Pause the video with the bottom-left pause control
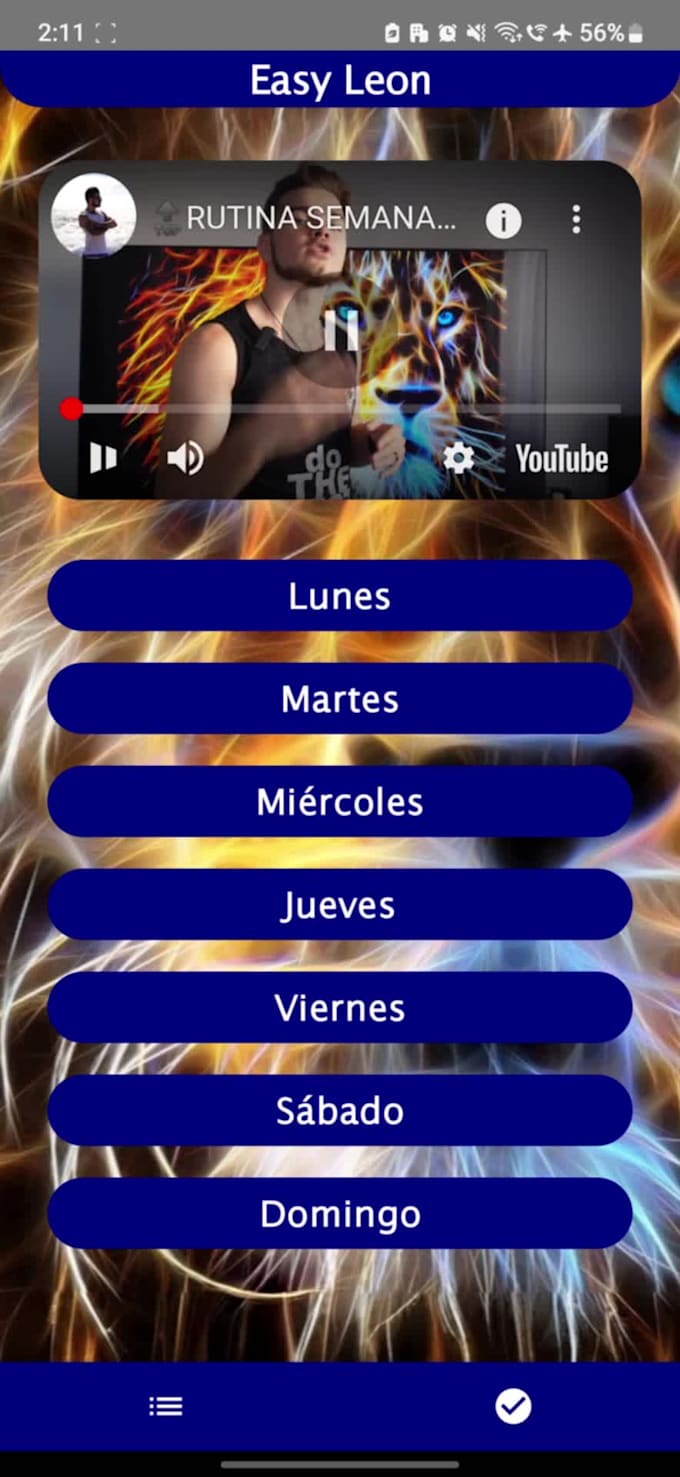 tap(103, 459)
